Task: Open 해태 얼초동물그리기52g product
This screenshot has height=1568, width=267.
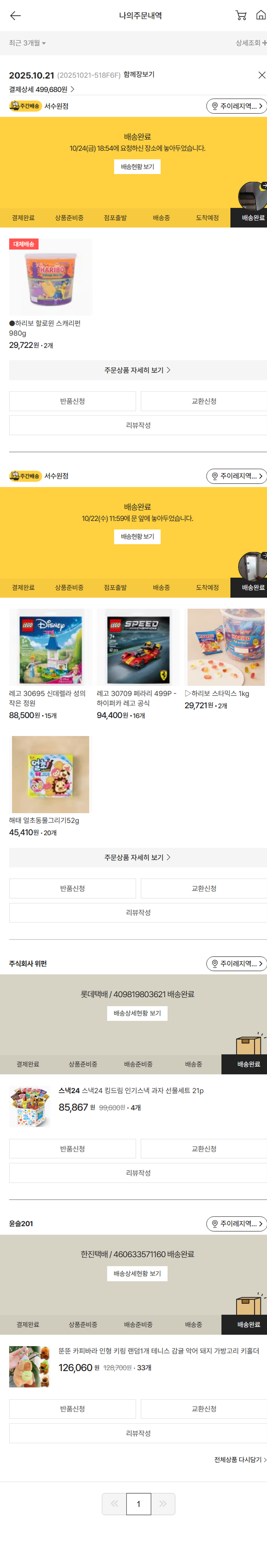Action: click(51, 774)
